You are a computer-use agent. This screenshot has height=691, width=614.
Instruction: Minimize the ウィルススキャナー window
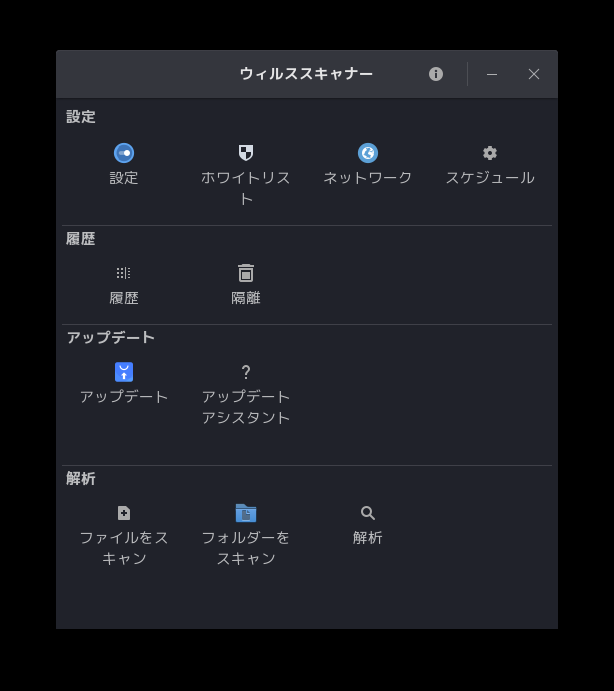click(x=492, y=74)
